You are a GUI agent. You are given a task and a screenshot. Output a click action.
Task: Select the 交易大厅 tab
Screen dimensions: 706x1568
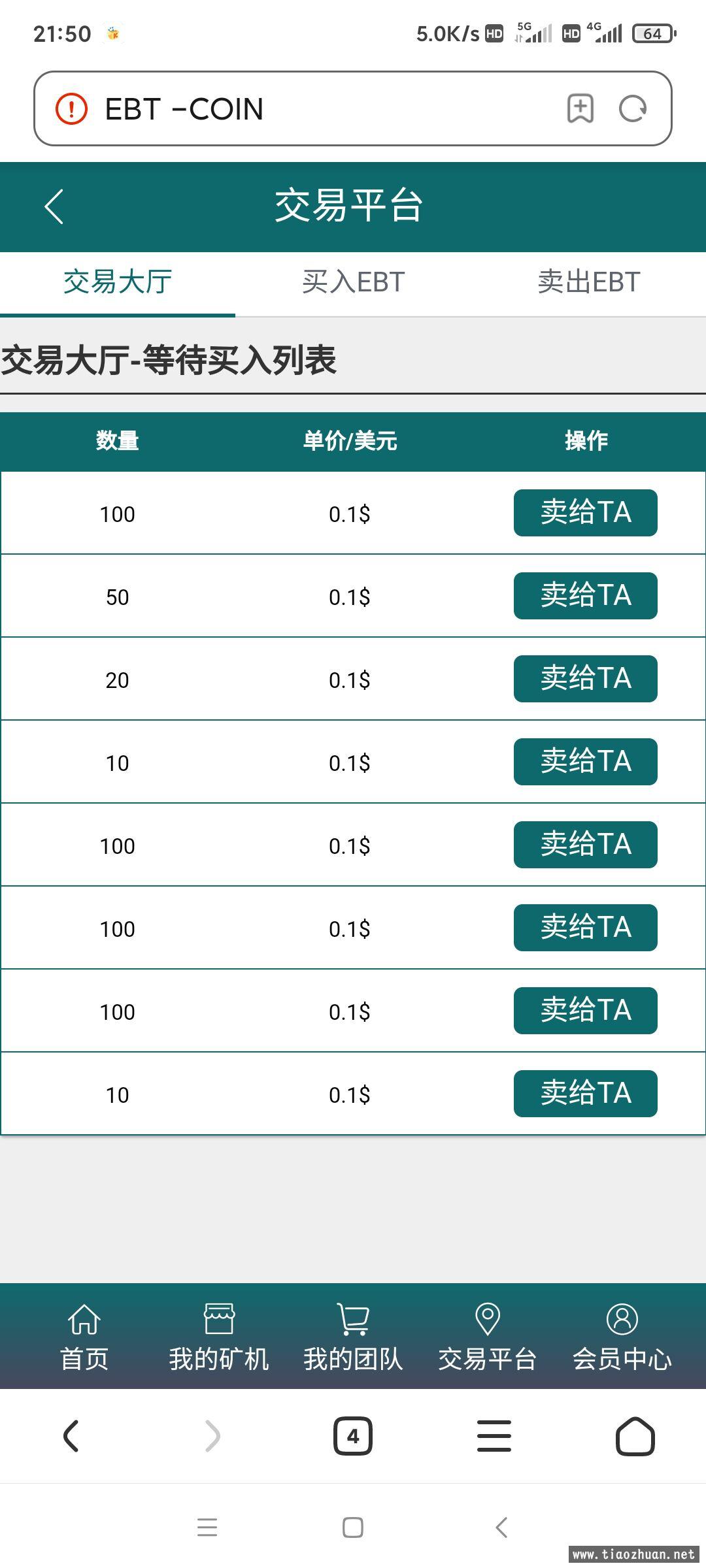tap(118, 282)
